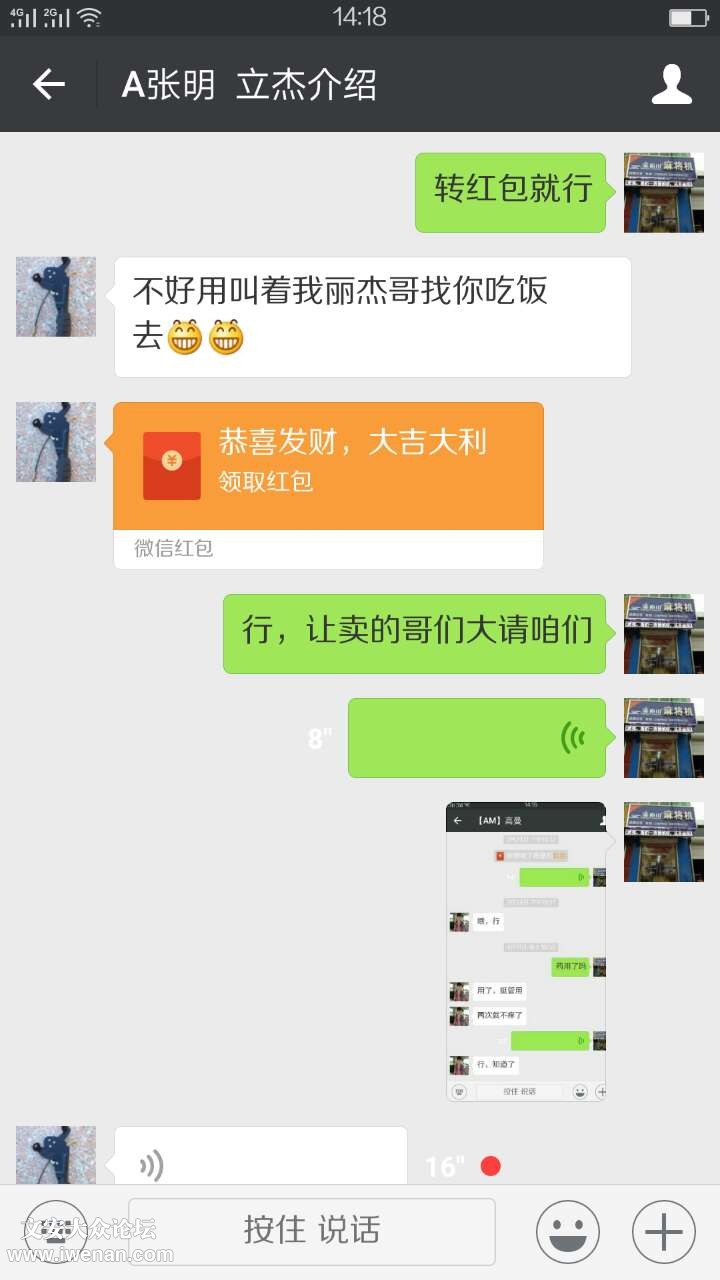The image size is (720, 1280).
Task: Go back from the chat
Action: click(48, 85)
